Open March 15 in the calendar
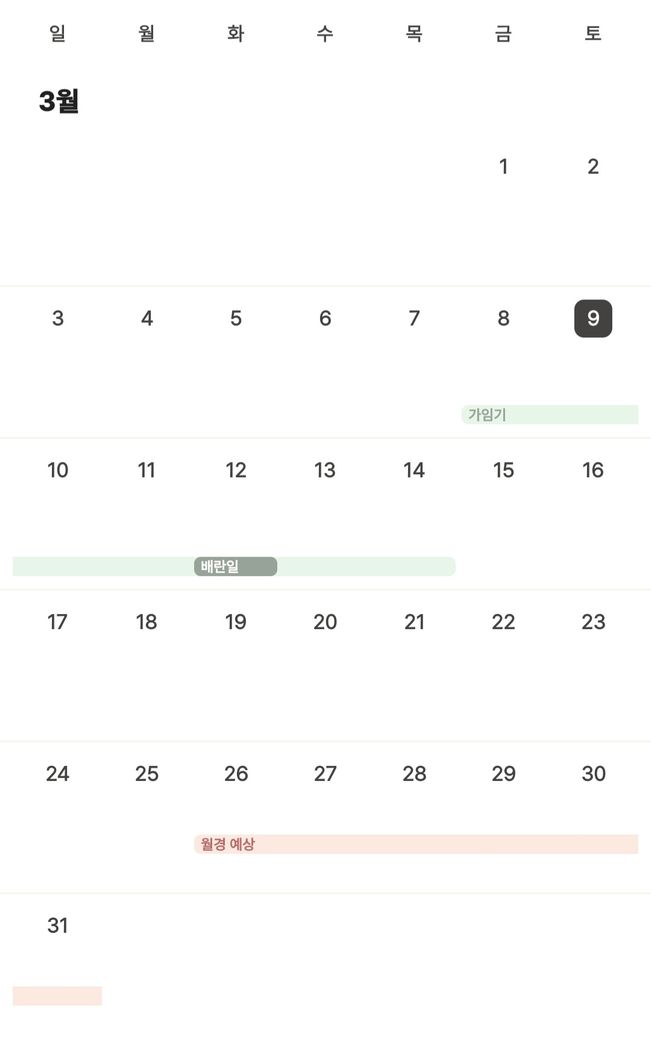651x1040 pixels. (503, 470)
